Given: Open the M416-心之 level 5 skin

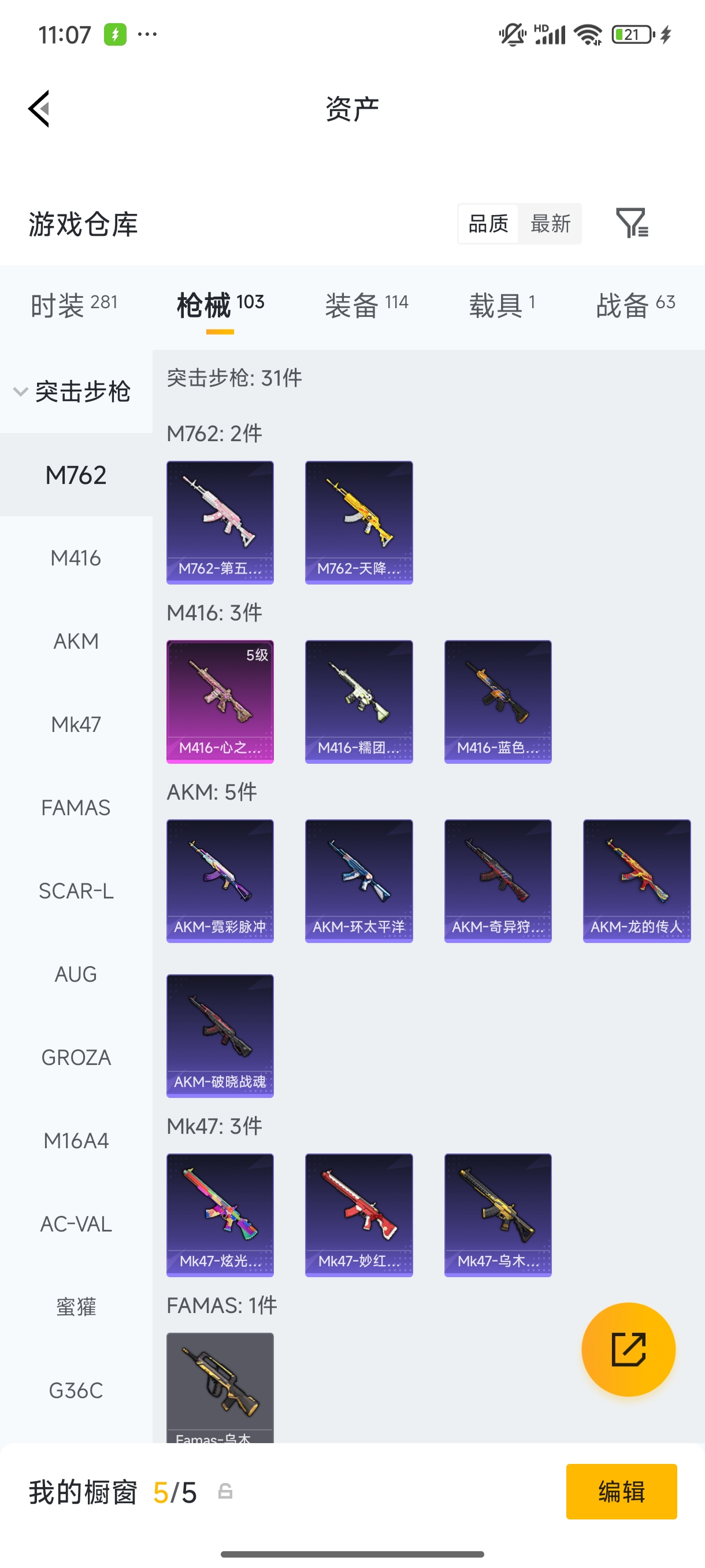Looking at the screenshot, I should pos(220,701).
